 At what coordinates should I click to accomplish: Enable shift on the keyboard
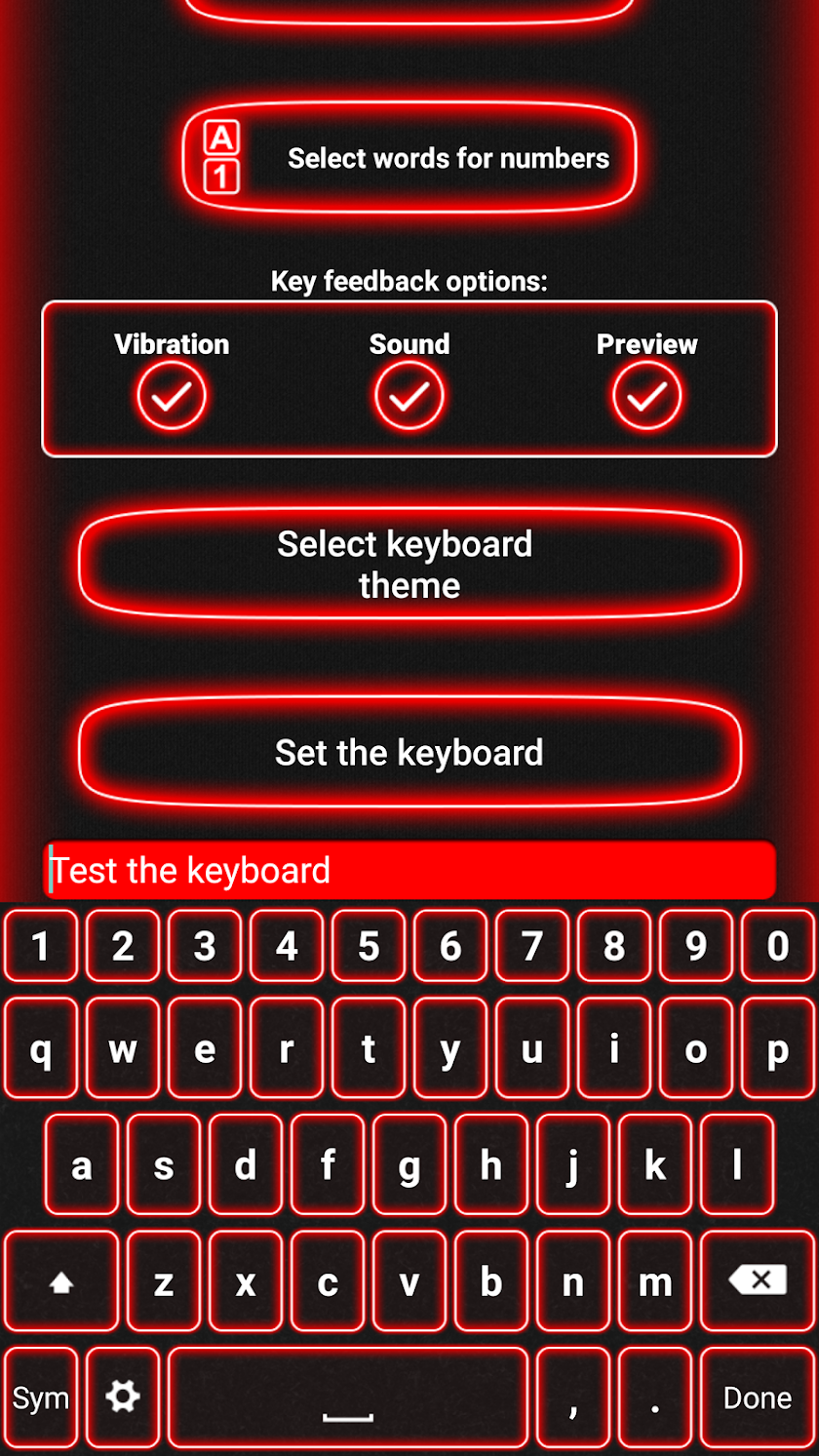[x=61, y=1280]
